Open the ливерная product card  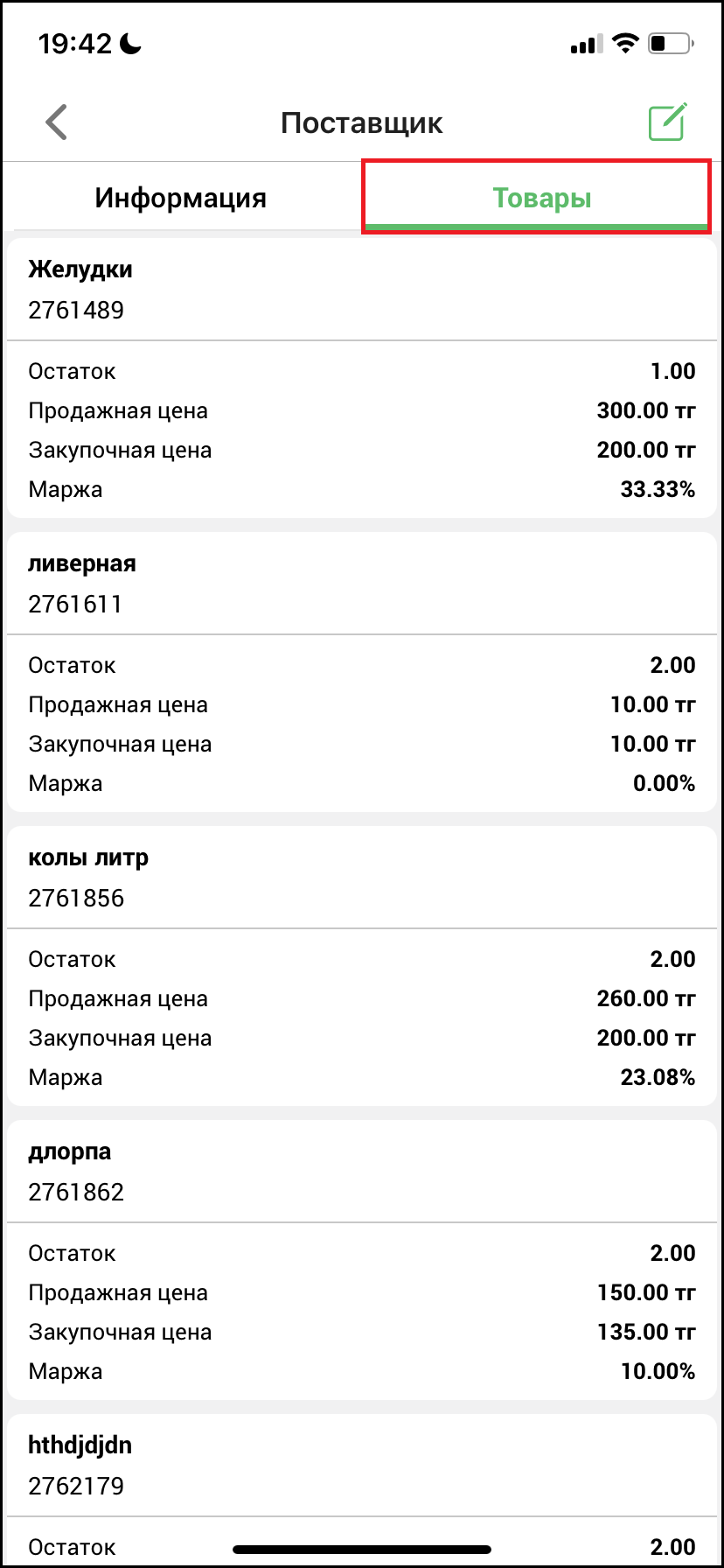(x=361, y=584)
